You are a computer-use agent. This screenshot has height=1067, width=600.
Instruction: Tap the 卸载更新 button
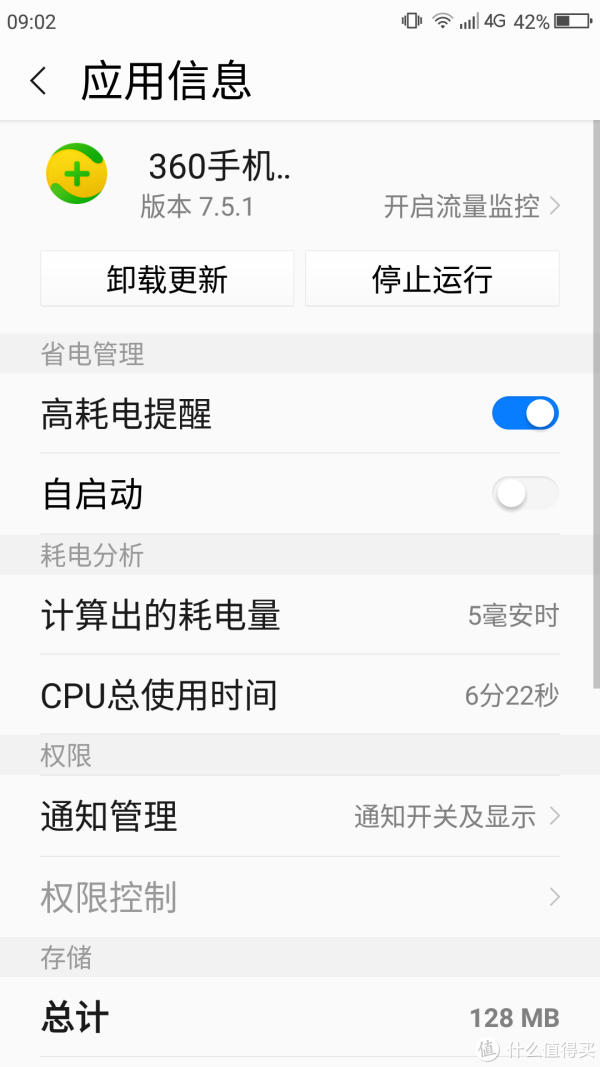click(x=167, y=279)
